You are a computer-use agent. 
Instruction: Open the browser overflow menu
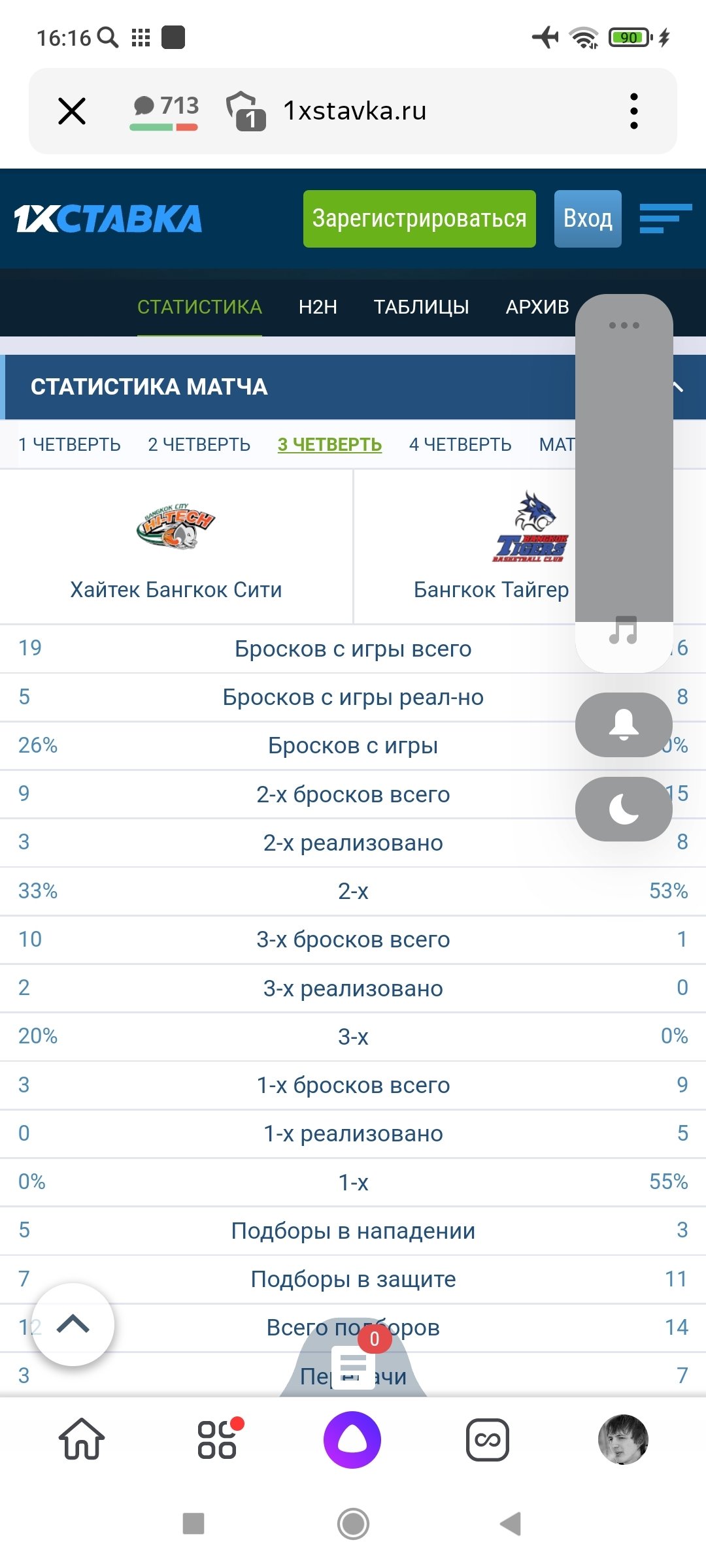coord(633,111)
